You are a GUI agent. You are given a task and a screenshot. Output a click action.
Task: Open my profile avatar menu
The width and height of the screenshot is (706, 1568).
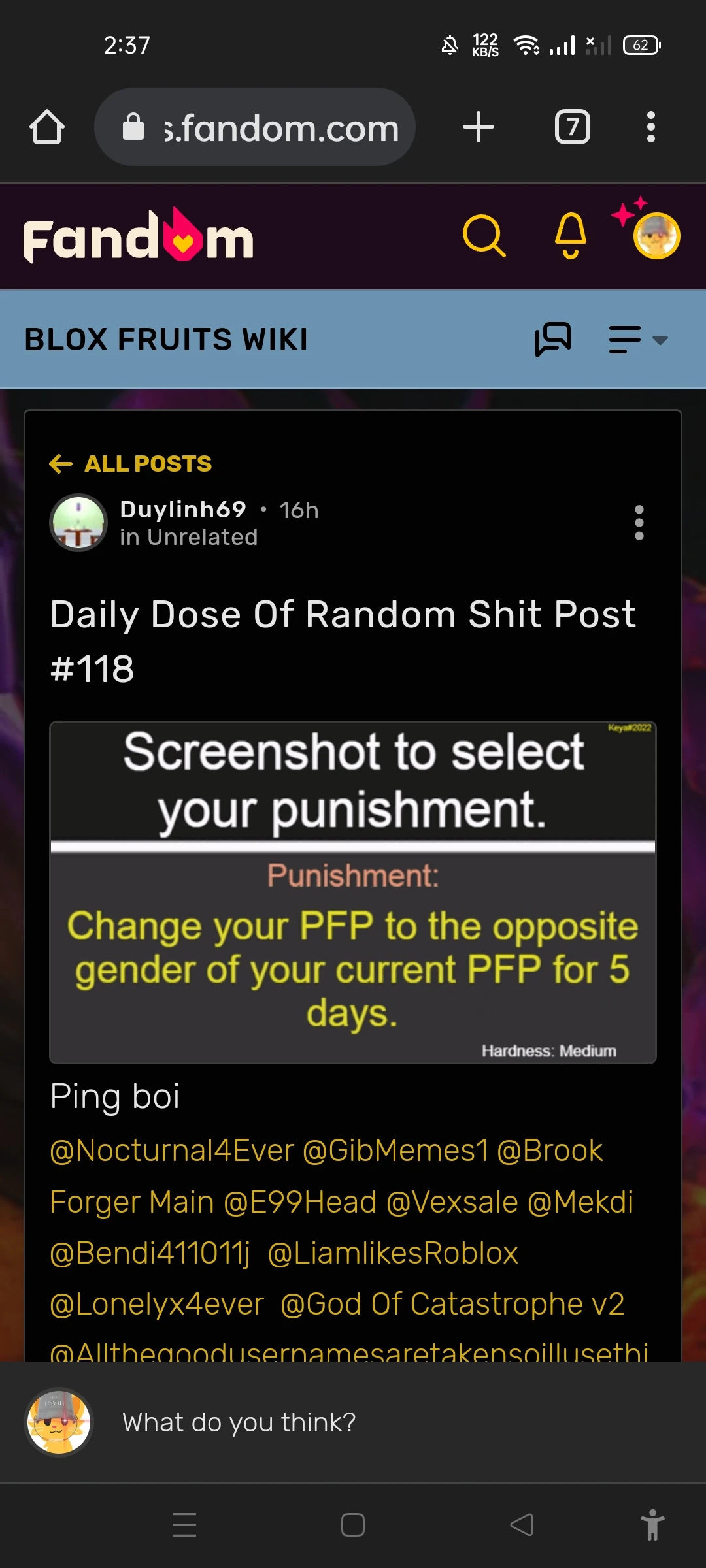tap(656, 236)
